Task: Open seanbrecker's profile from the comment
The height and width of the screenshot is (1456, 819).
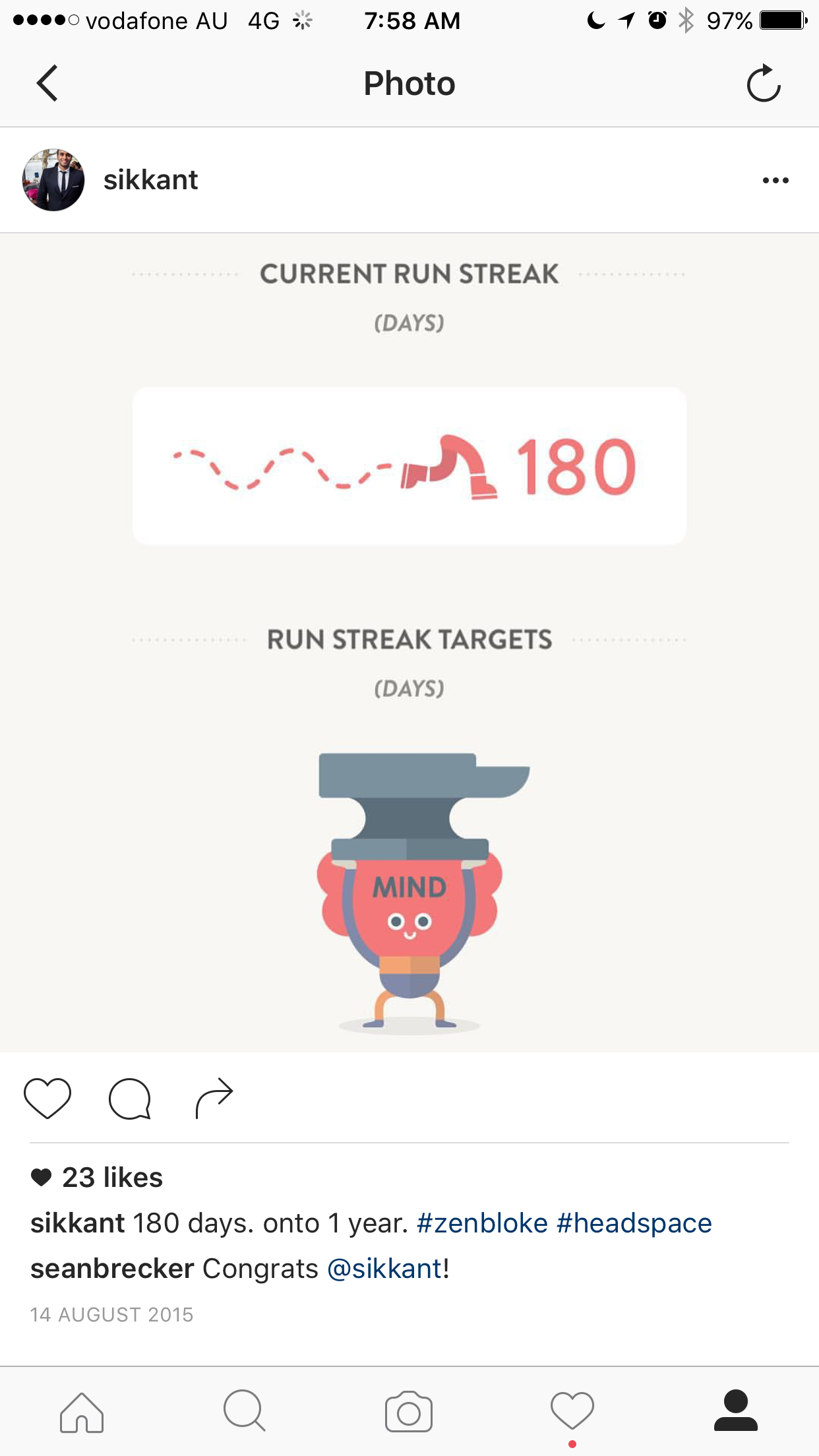Action: tap(112, 1269)
